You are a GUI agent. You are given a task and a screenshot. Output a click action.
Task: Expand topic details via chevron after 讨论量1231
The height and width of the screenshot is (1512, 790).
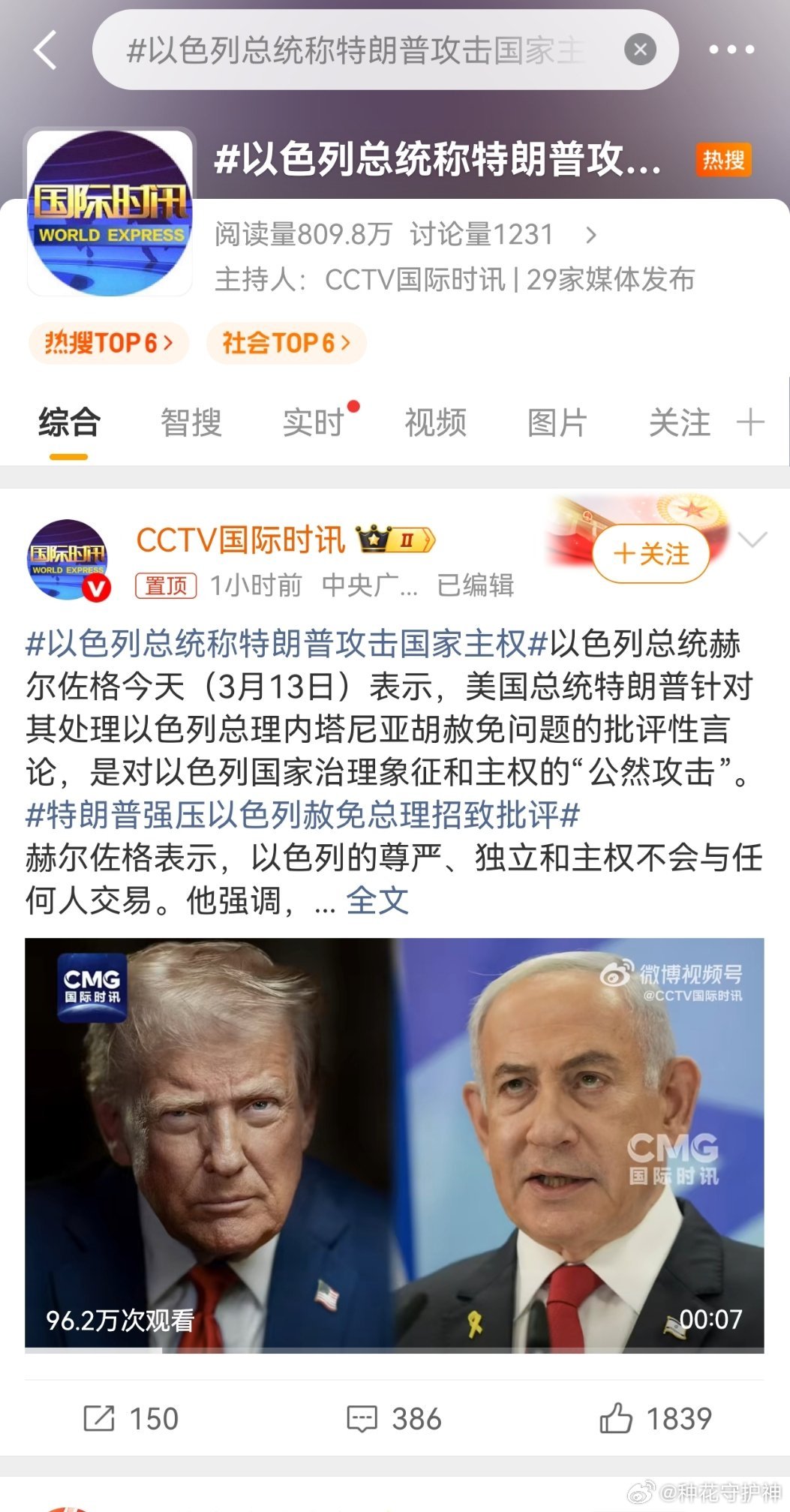tap(592, 234)
